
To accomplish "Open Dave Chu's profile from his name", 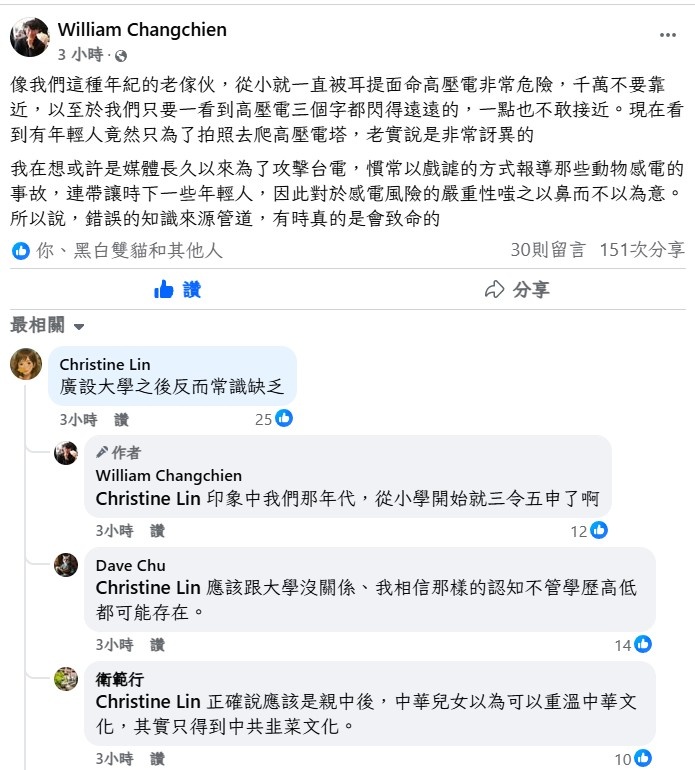I will point(131,566).
